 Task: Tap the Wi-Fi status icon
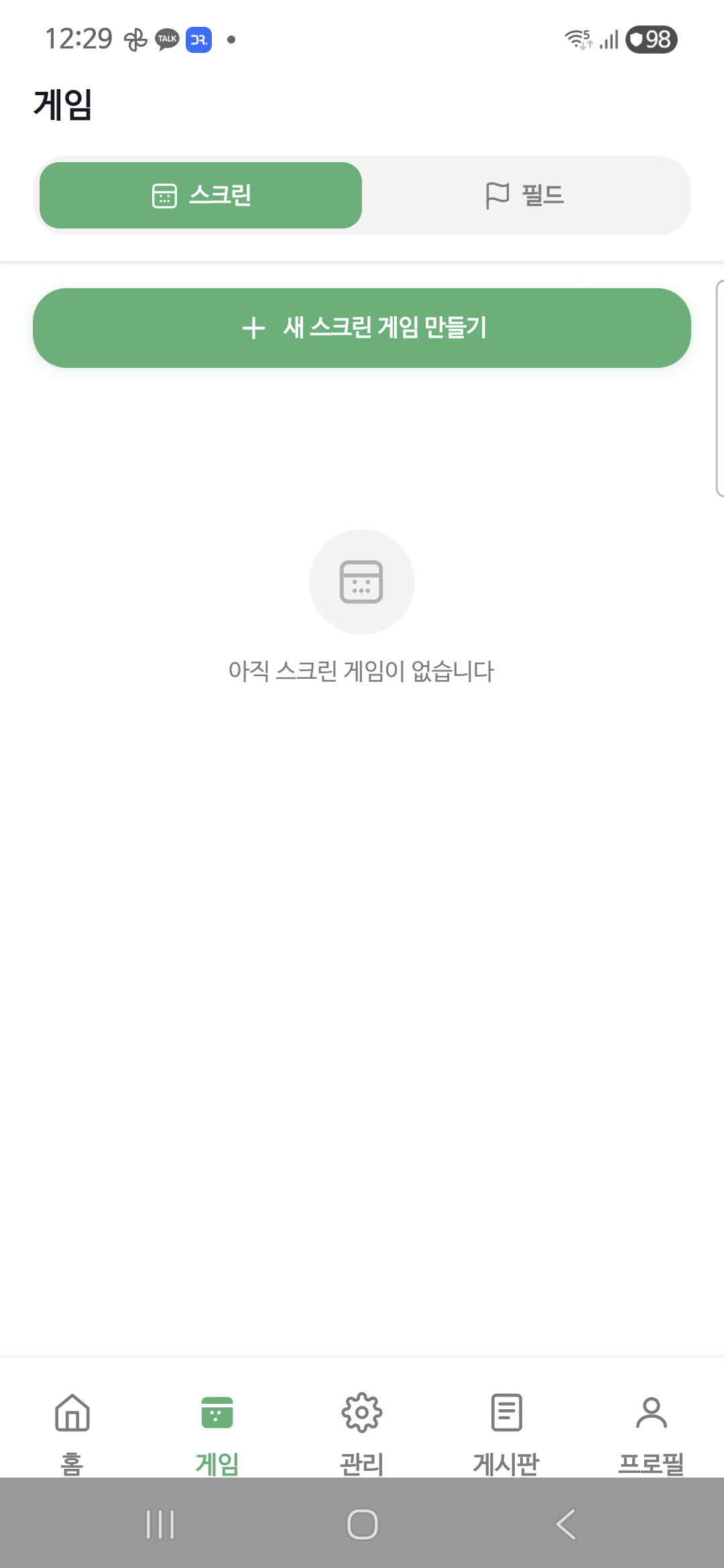pos(578,40)
